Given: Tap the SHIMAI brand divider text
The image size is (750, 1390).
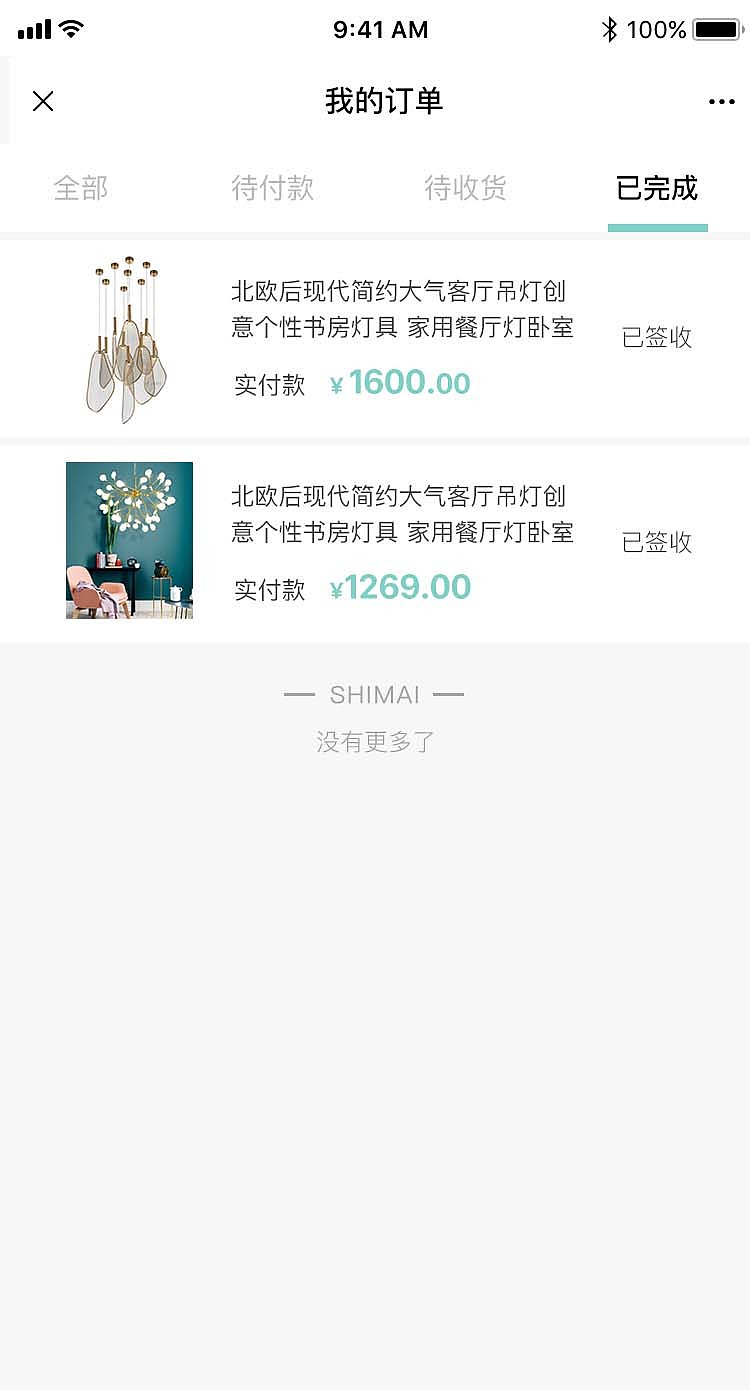Looking at the screenshot, I should pos(375,693).
